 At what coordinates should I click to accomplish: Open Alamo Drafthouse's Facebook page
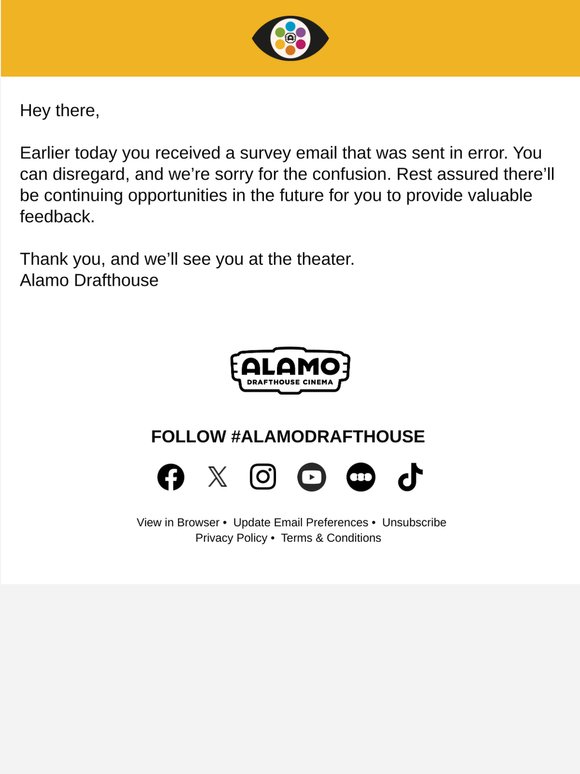[171, 477]
